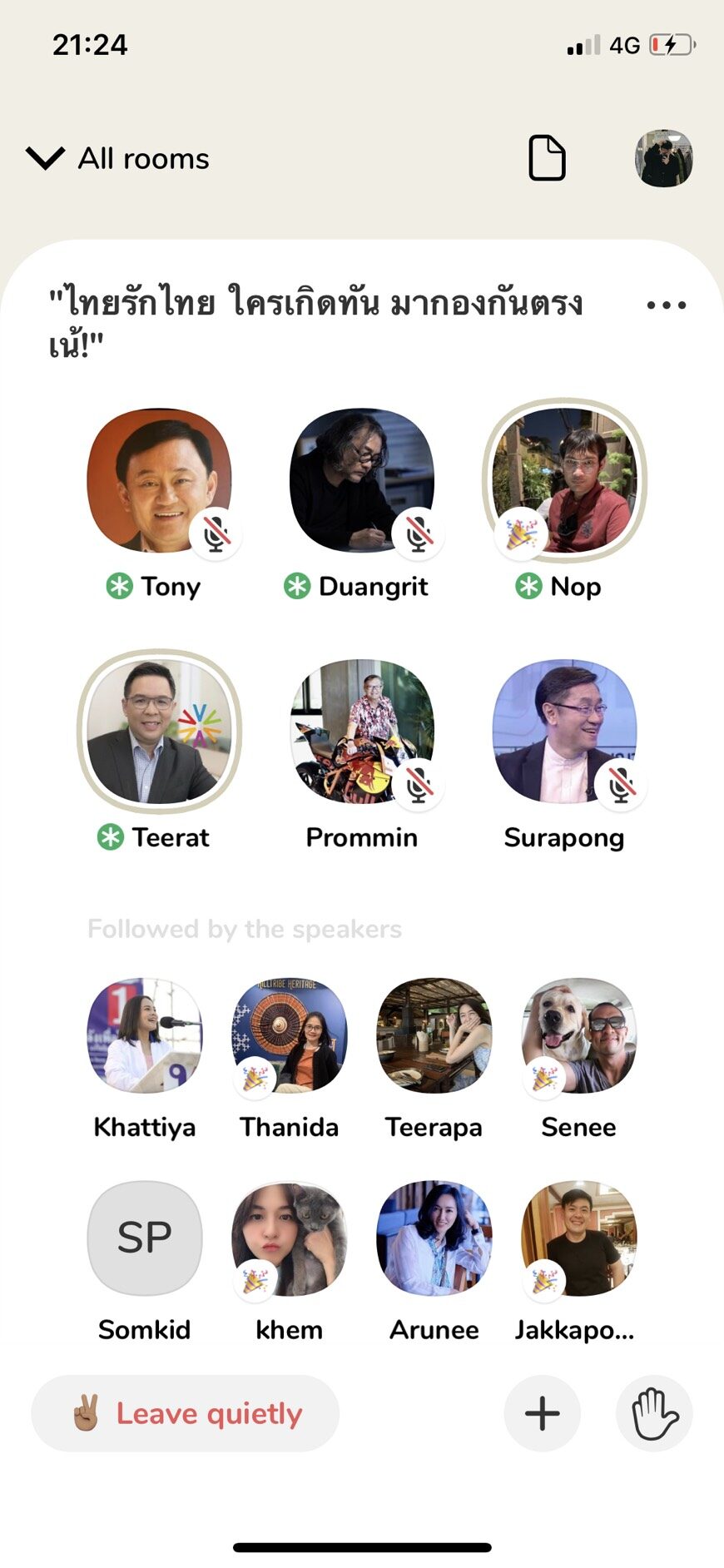Open the room's three-dot menu

pos(667,305)
